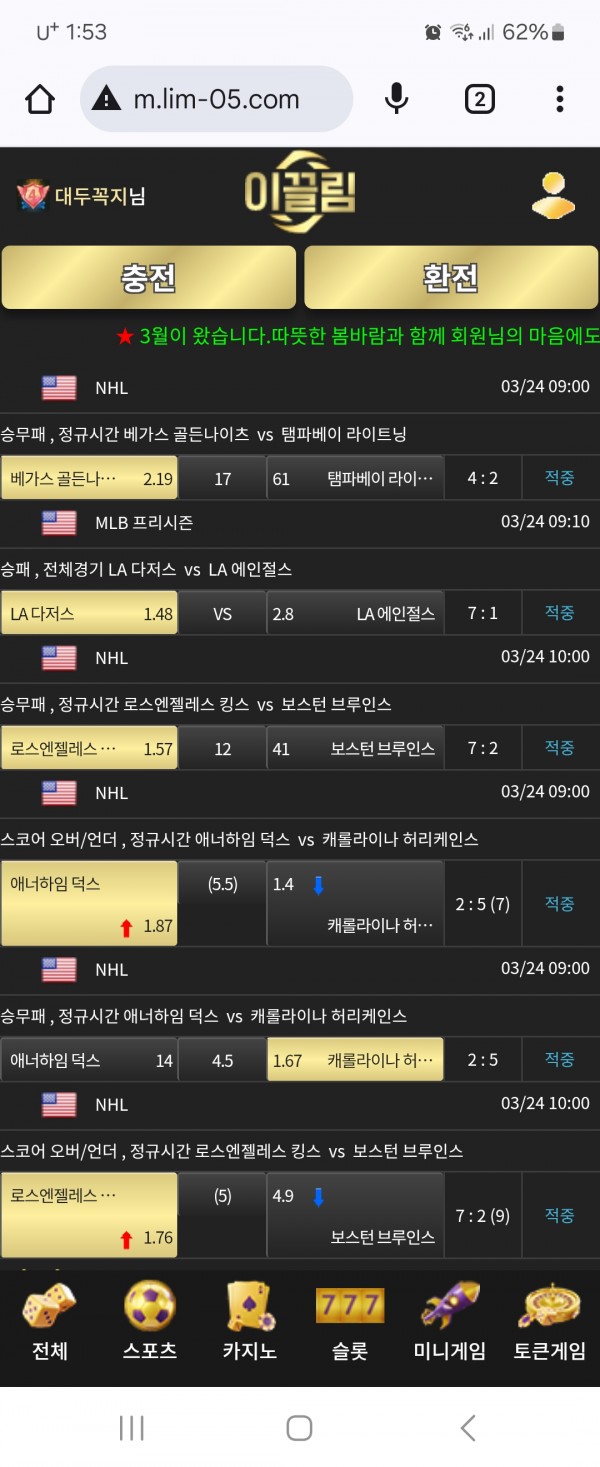Viewport: 600px width, 1467px height.
Task: Open the m.lim-05.com address bar
Action: pos(215,99)
